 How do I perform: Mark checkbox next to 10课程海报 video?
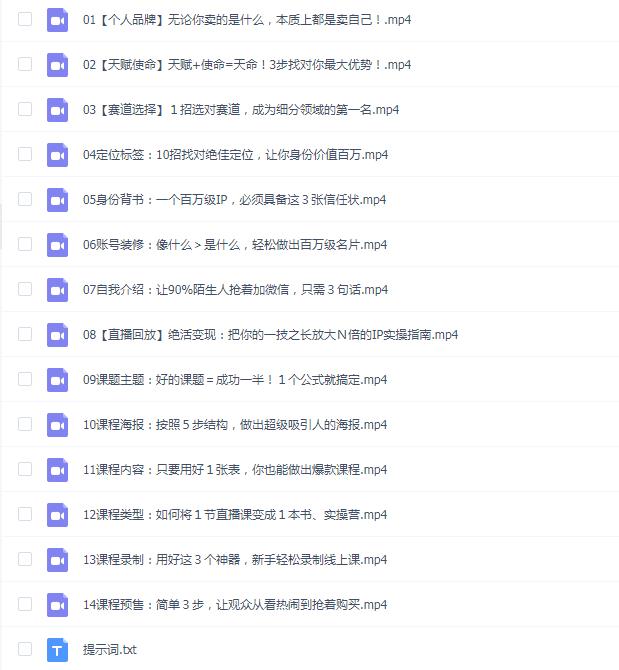(25, 424)
